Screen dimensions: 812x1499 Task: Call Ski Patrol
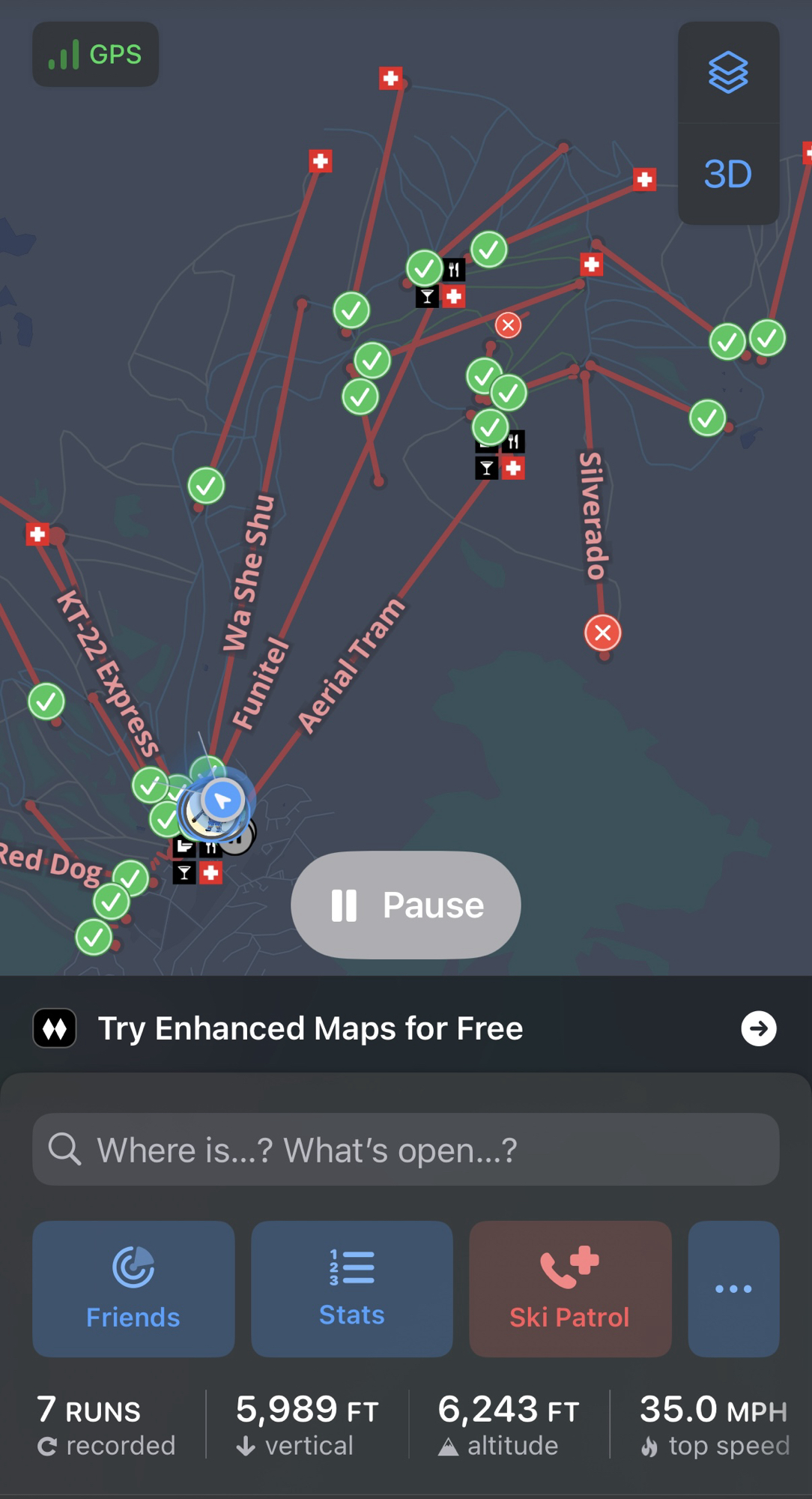point(570,1288)
